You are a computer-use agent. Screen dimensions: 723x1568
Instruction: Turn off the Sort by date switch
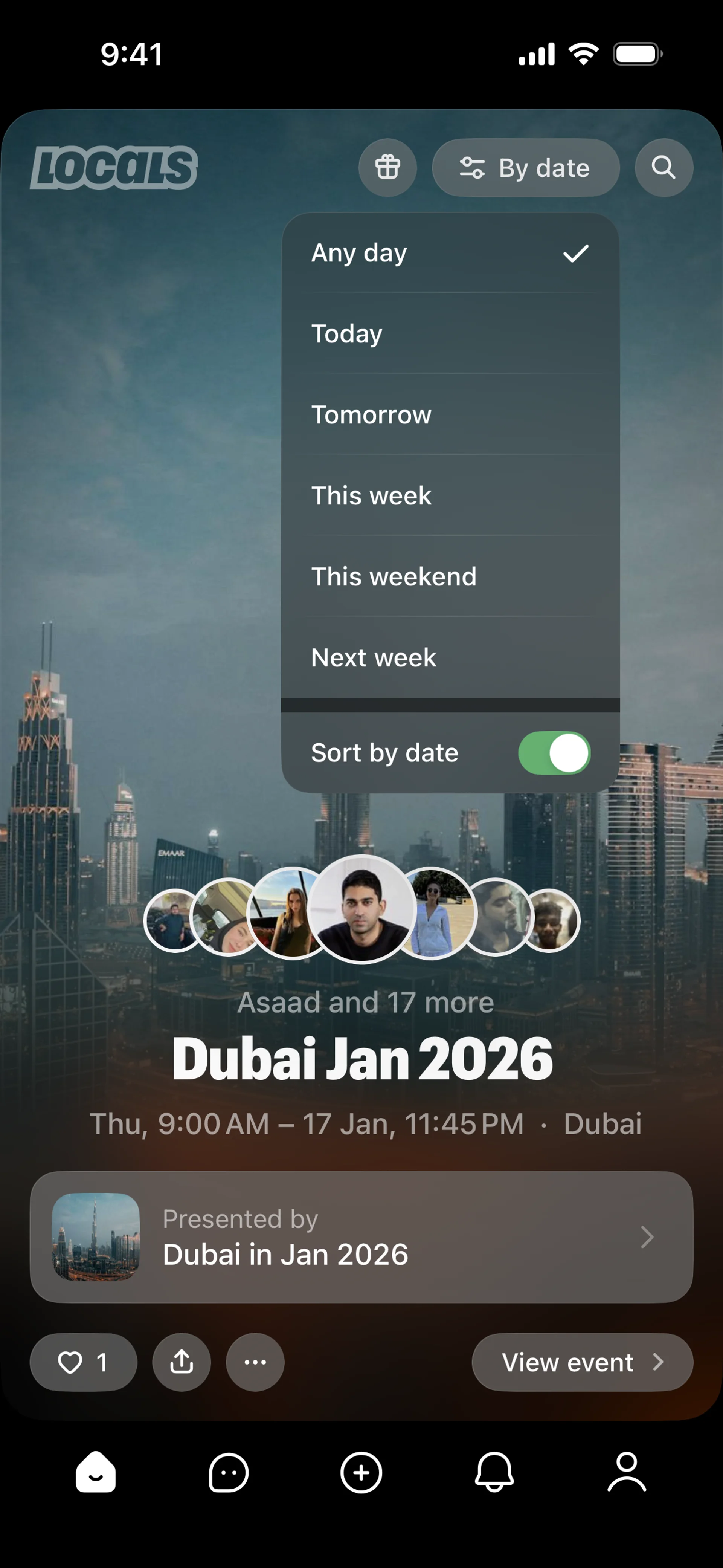tap(554, 753)
